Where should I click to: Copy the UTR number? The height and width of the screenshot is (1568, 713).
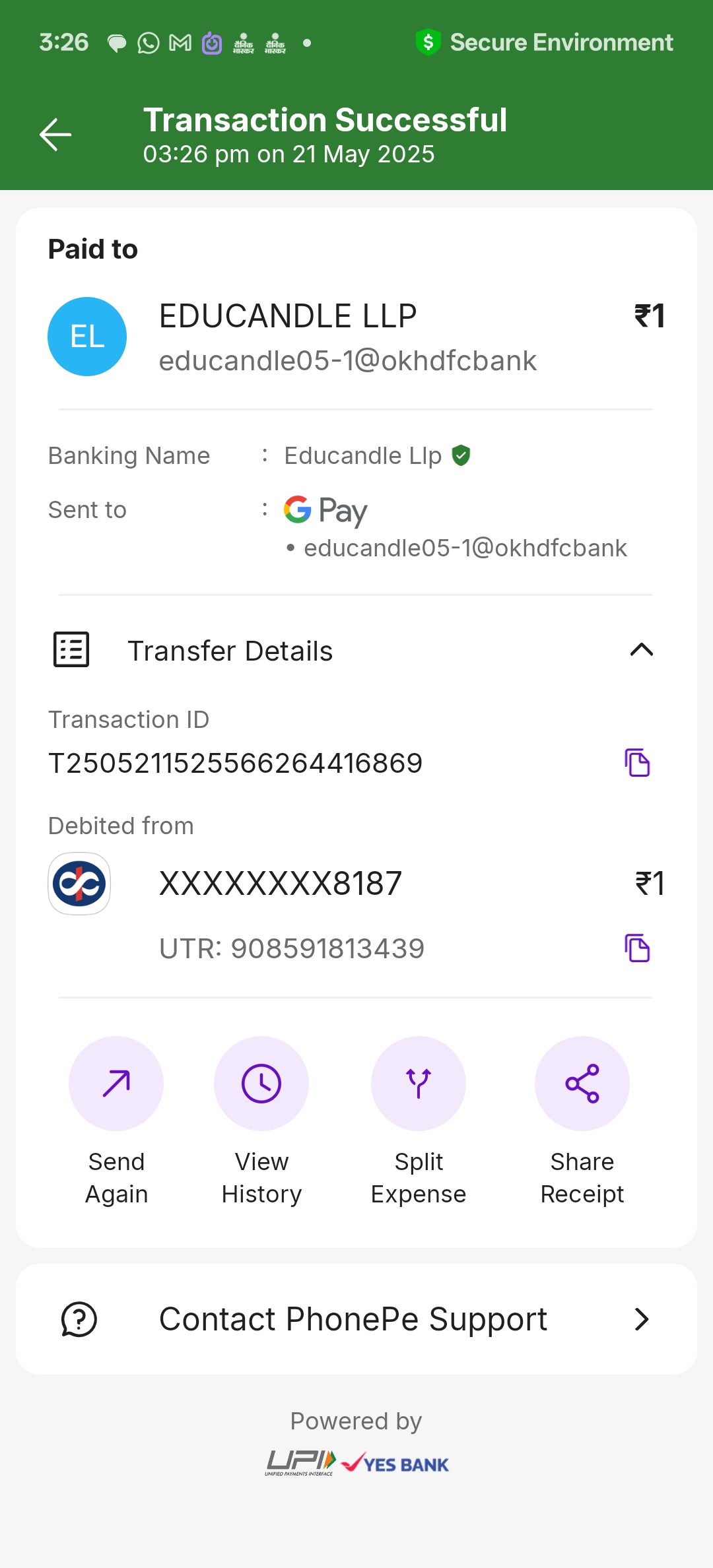pyautogui.click(x=637, y=948)
